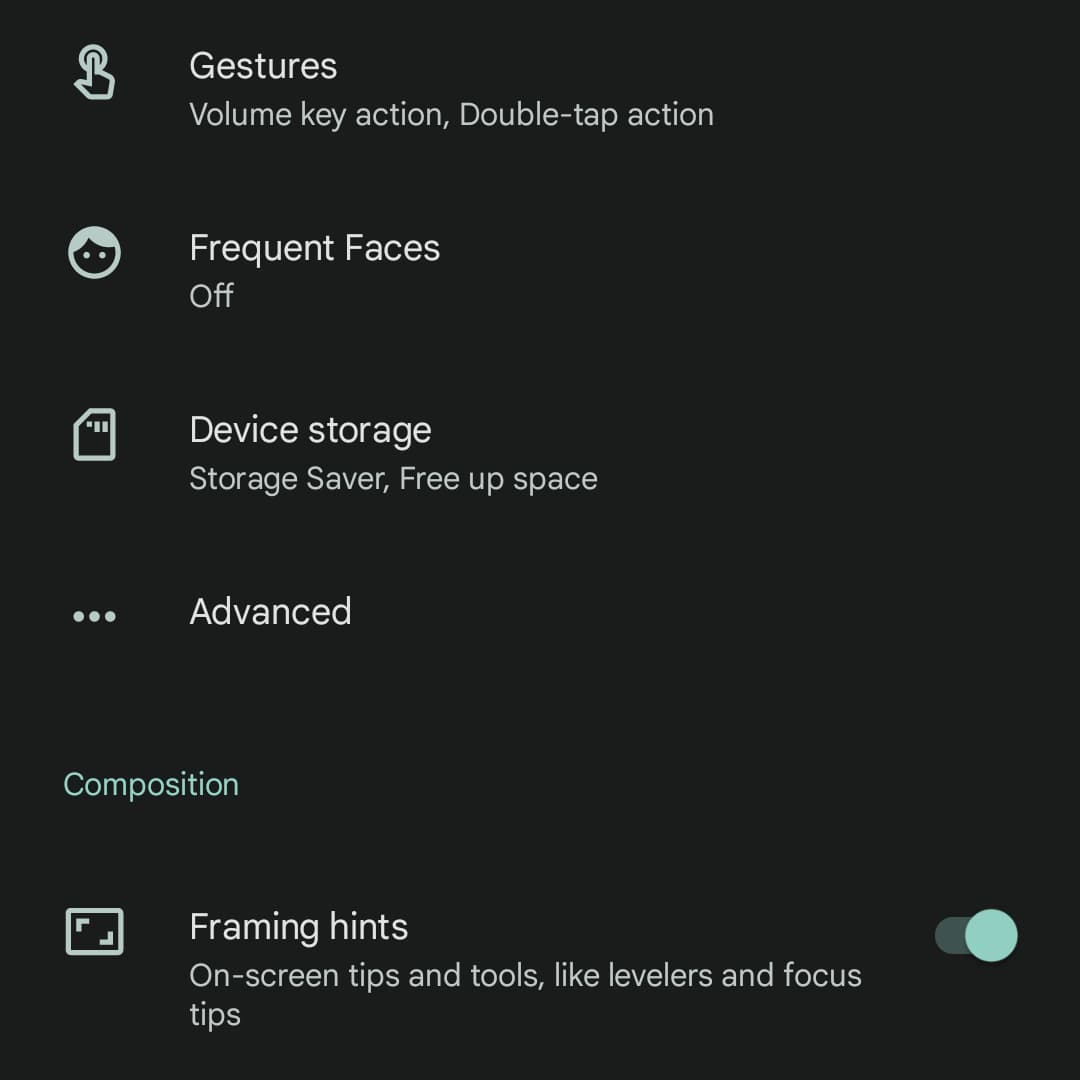Turn off the Framing hints switch
Screen dimensions: 1080x1080
(976, 936)
